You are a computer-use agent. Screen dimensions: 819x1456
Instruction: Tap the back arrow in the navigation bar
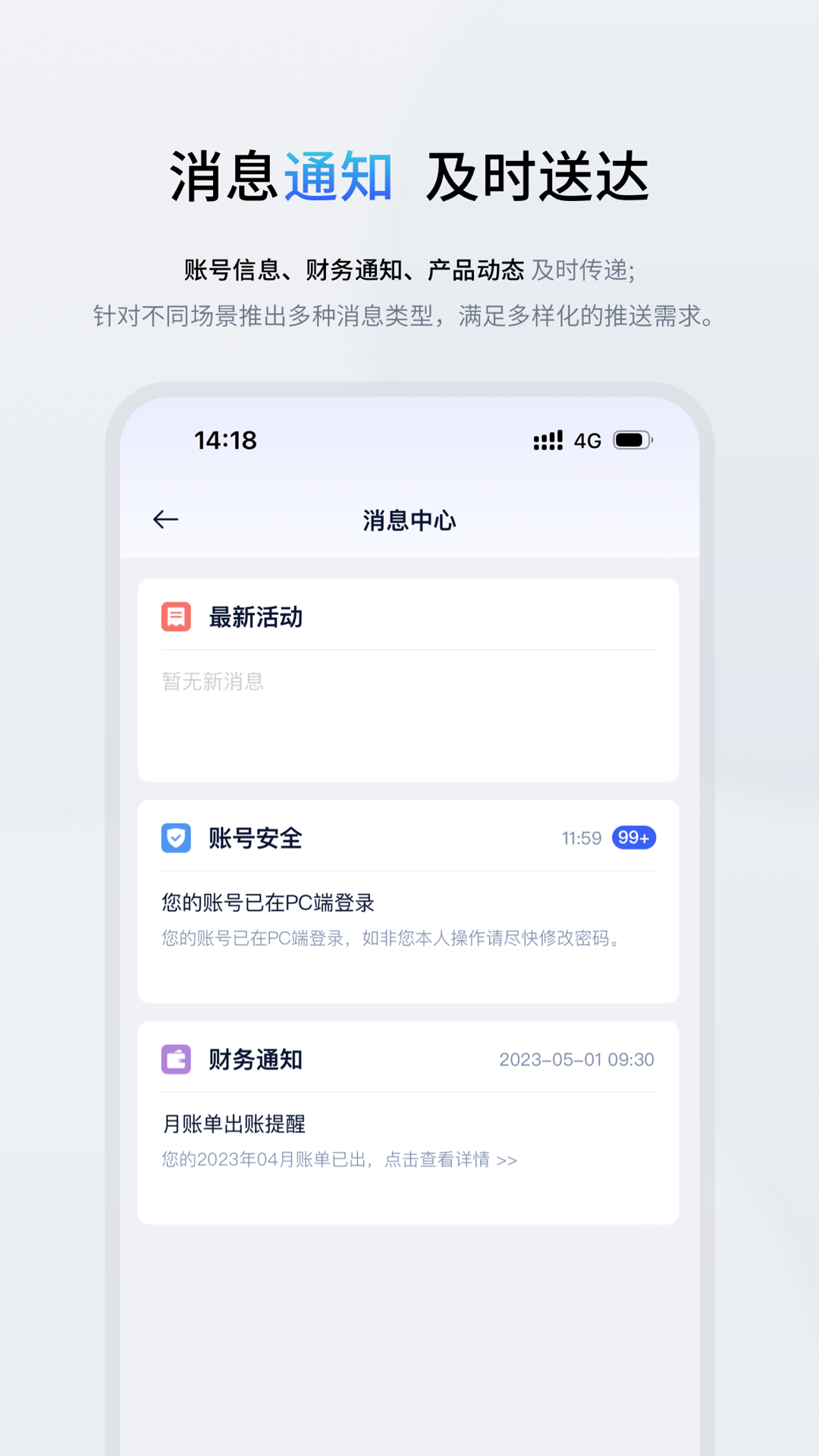164,519
